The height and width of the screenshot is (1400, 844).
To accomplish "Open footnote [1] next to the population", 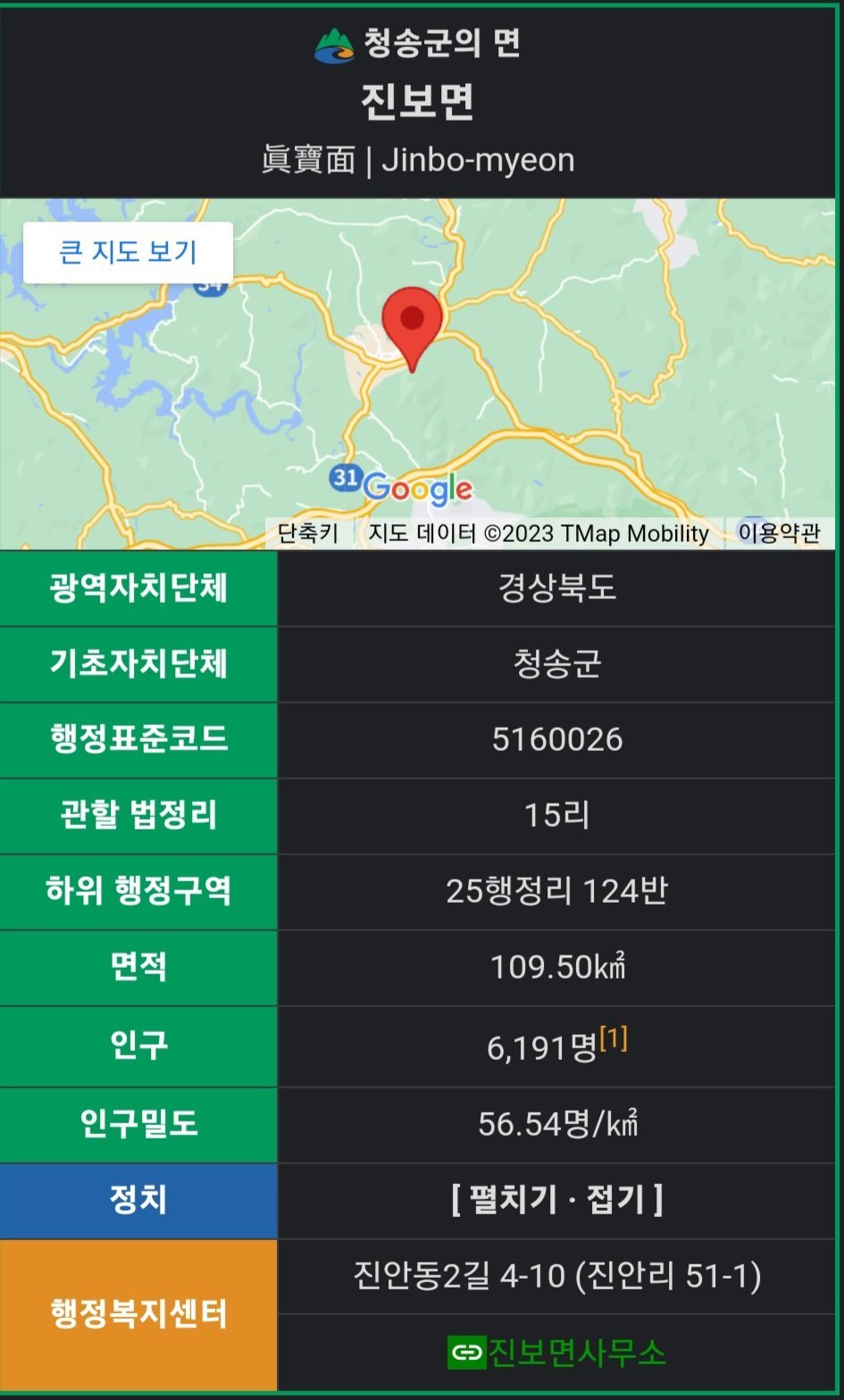I will point(614,1037).
